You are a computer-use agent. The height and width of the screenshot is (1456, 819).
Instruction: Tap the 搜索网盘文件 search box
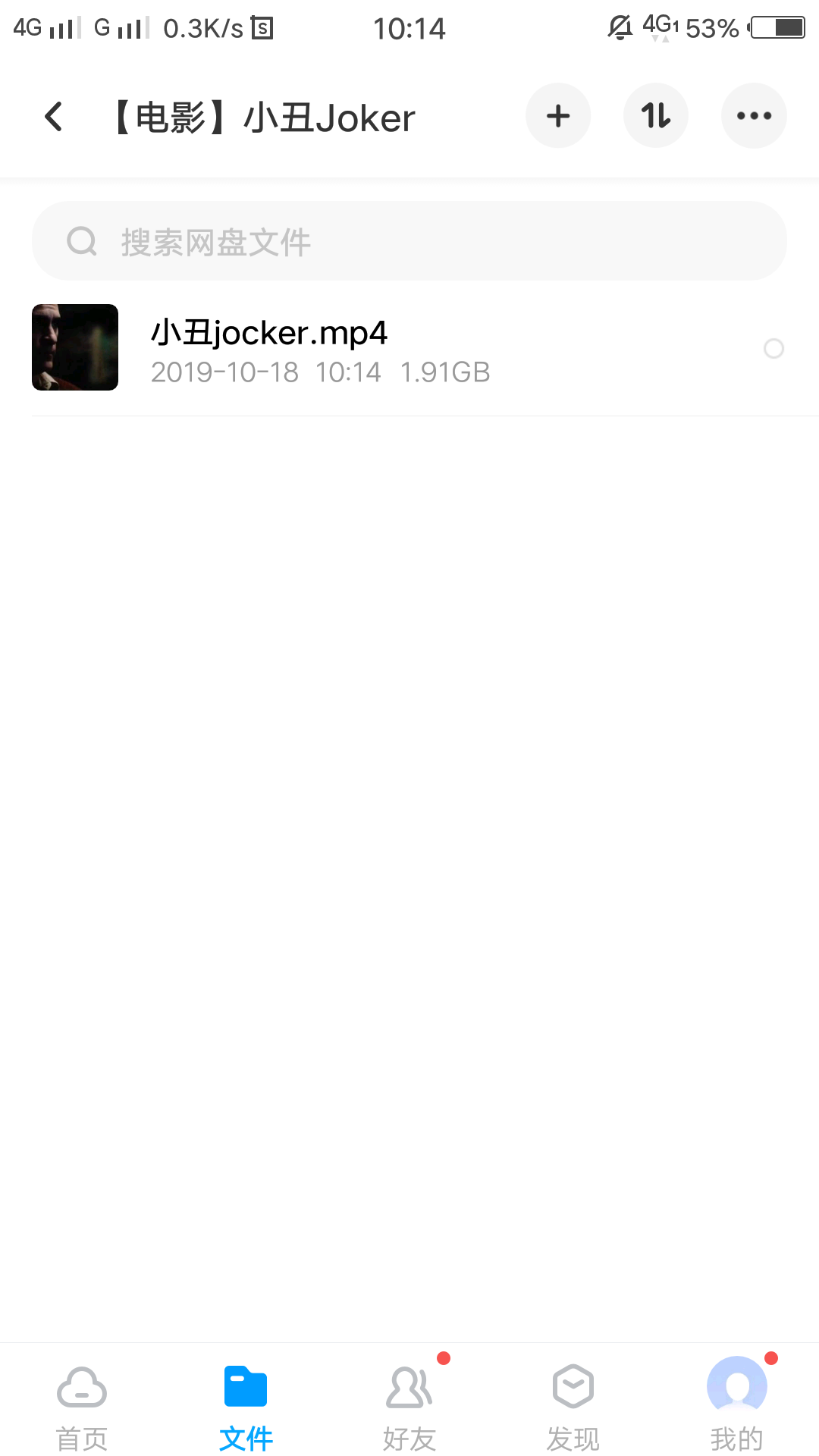(x=409, y=241)
